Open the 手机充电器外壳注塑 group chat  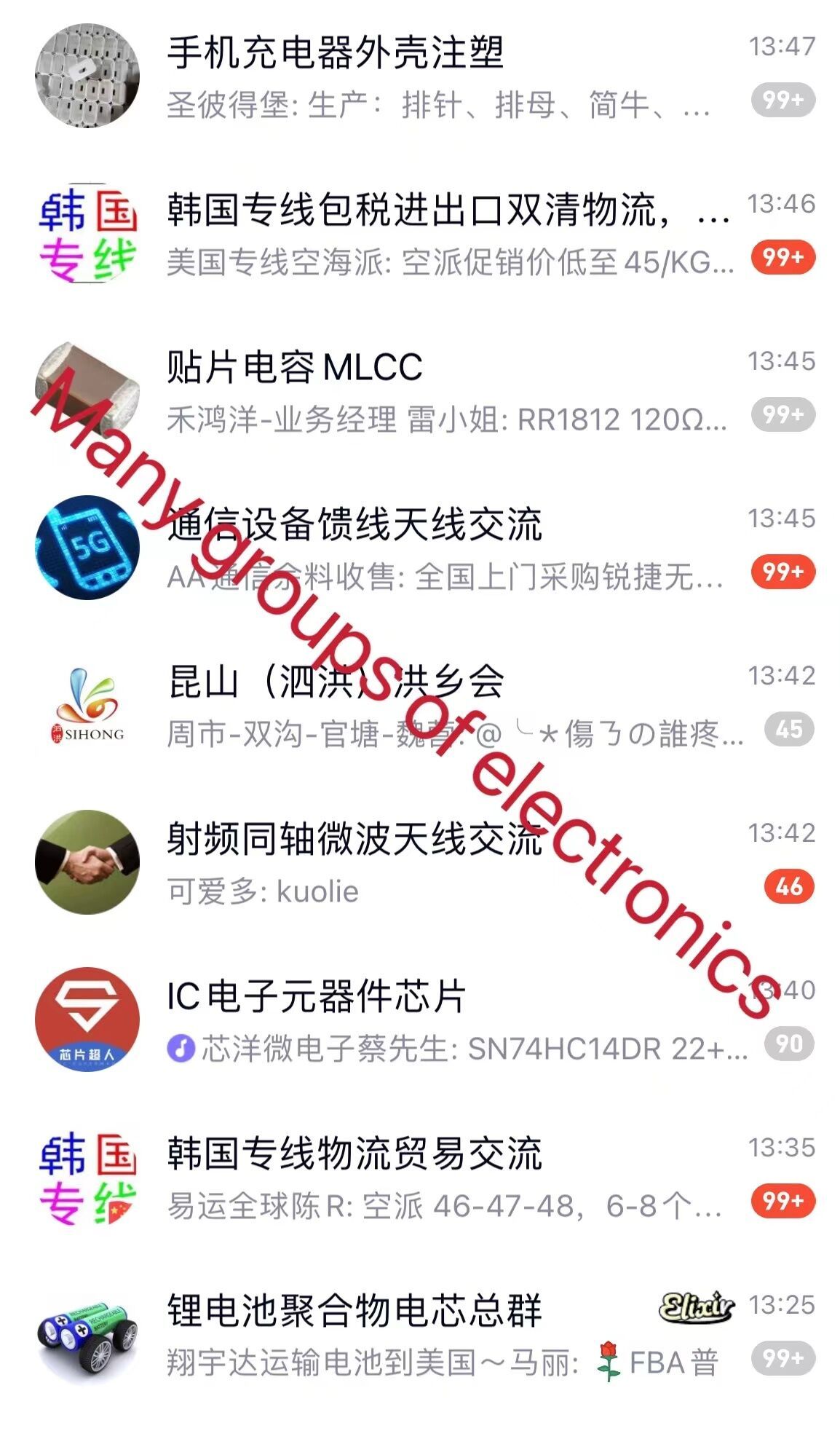pos(335,54)
